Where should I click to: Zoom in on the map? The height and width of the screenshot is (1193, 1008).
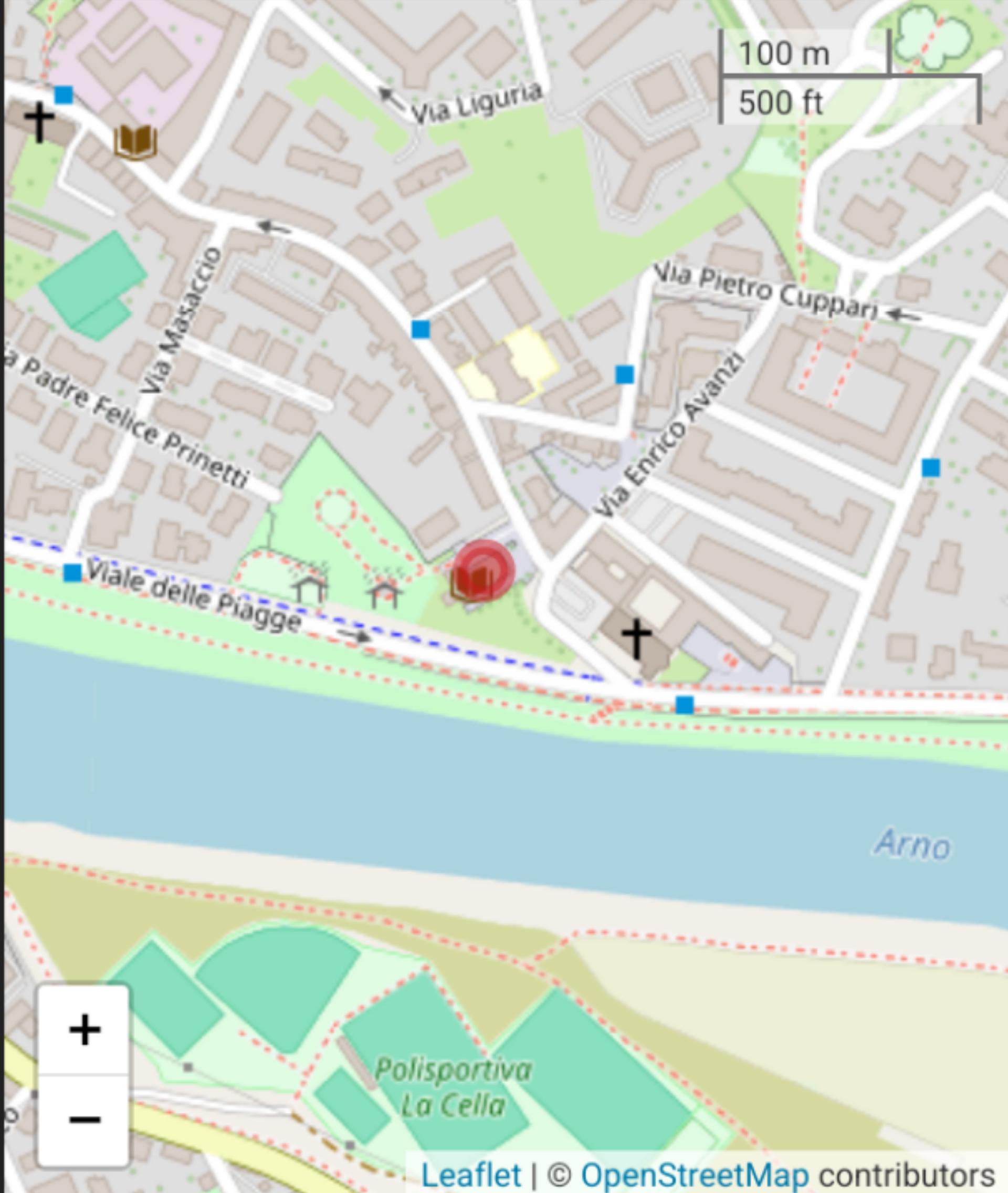tap(84, 1029)
